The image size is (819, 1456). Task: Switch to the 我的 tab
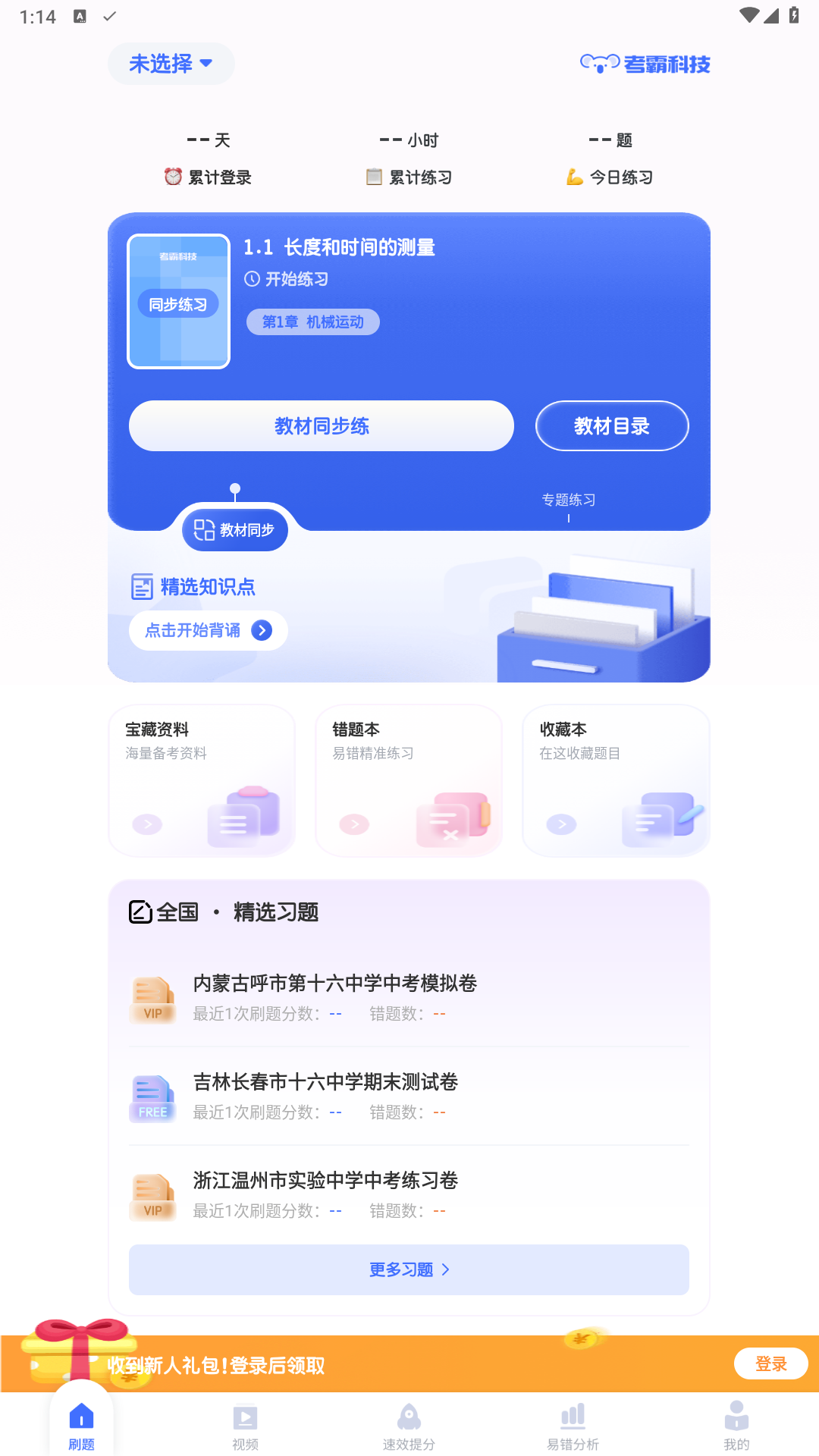(x=736, y=1426)
